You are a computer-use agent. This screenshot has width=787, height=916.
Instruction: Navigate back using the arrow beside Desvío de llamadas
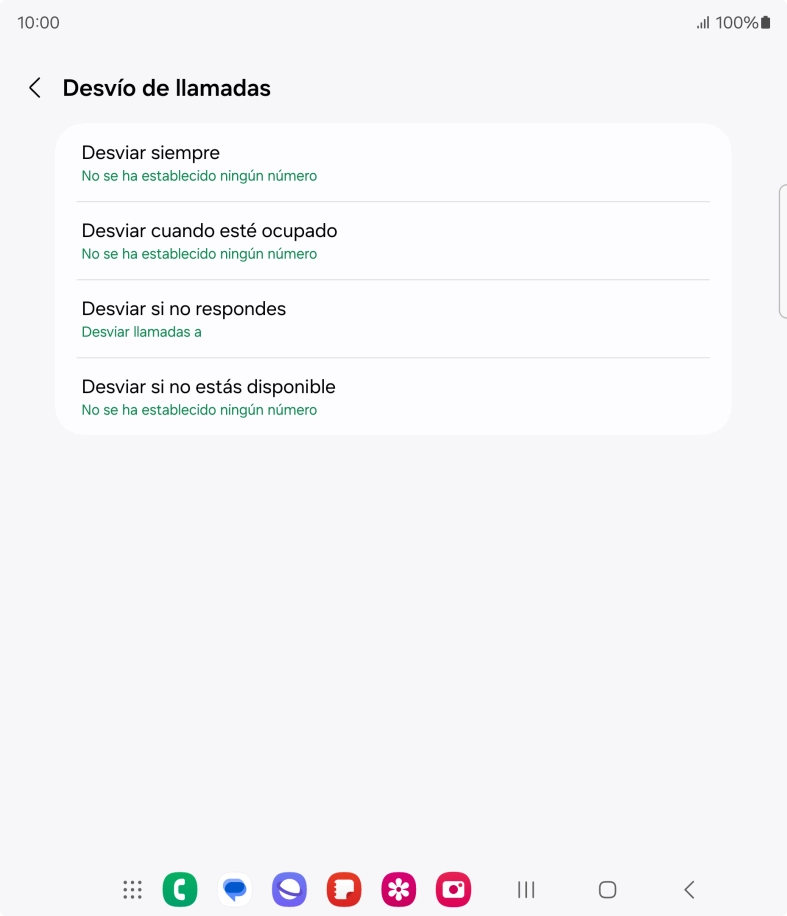[34, 88]
